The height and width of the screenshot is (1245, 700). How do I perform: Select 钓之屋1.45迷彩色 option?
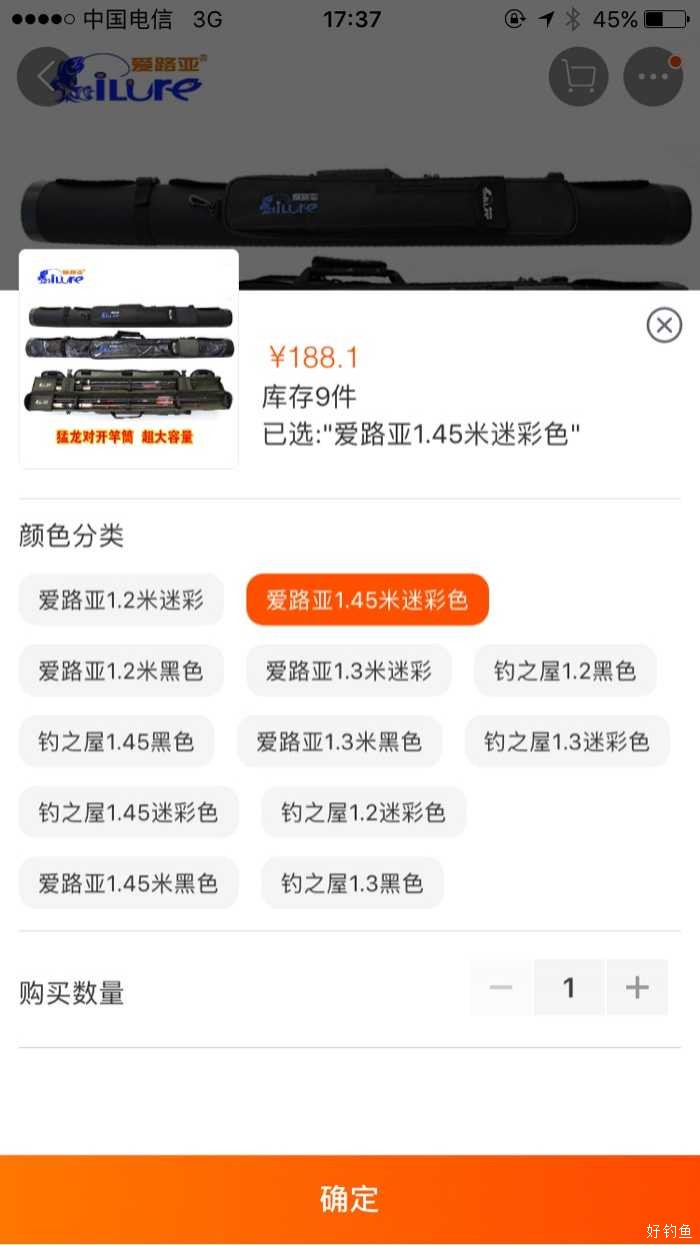pos(128,812)
